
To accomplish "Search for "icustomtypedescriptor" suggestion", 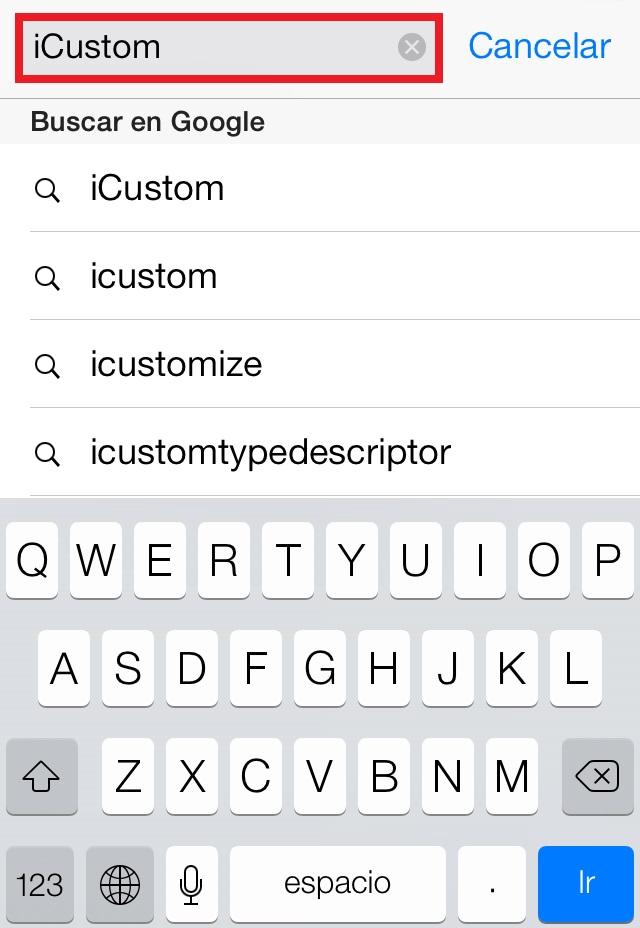I will pyautogui.click(x=270, y=453).
